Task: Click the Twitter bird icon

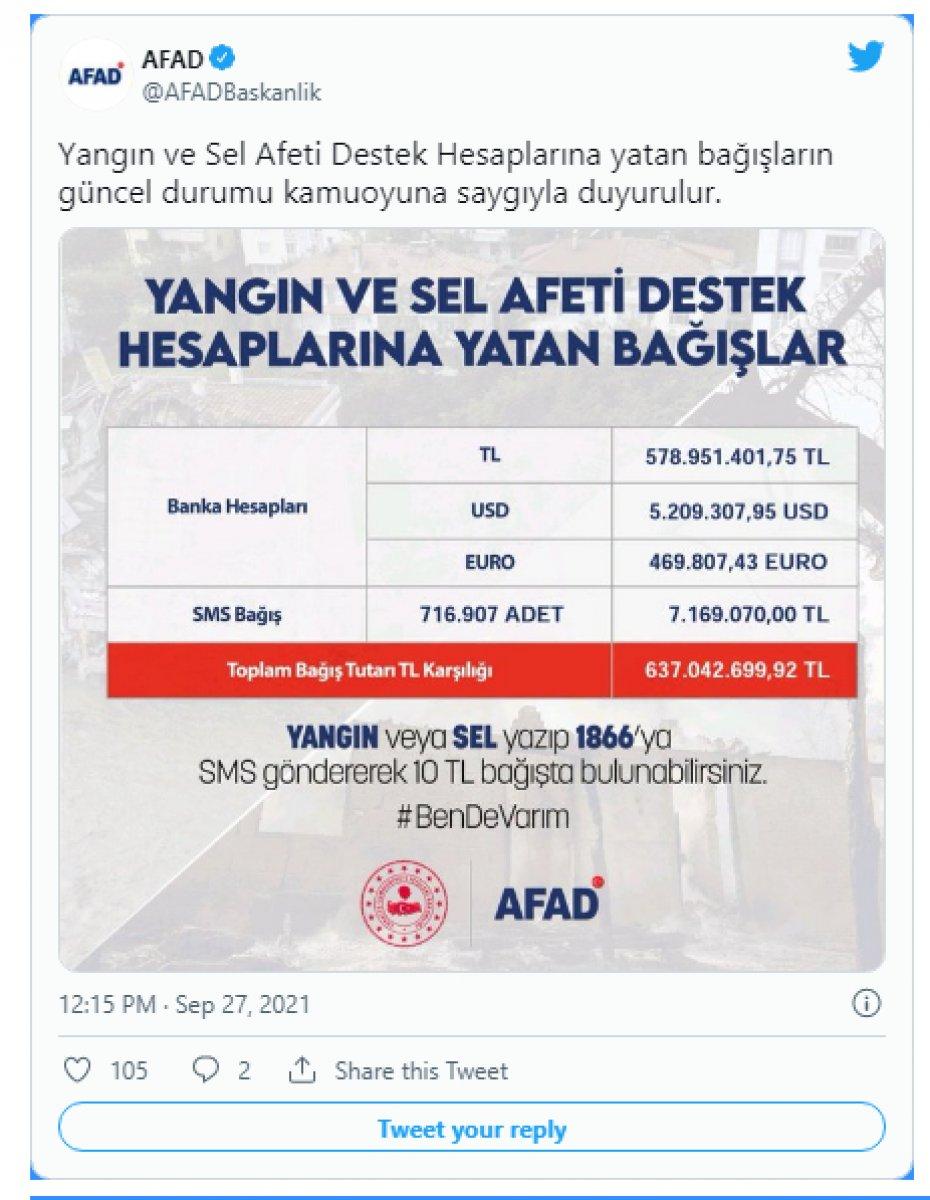Action: click(863, 58)
